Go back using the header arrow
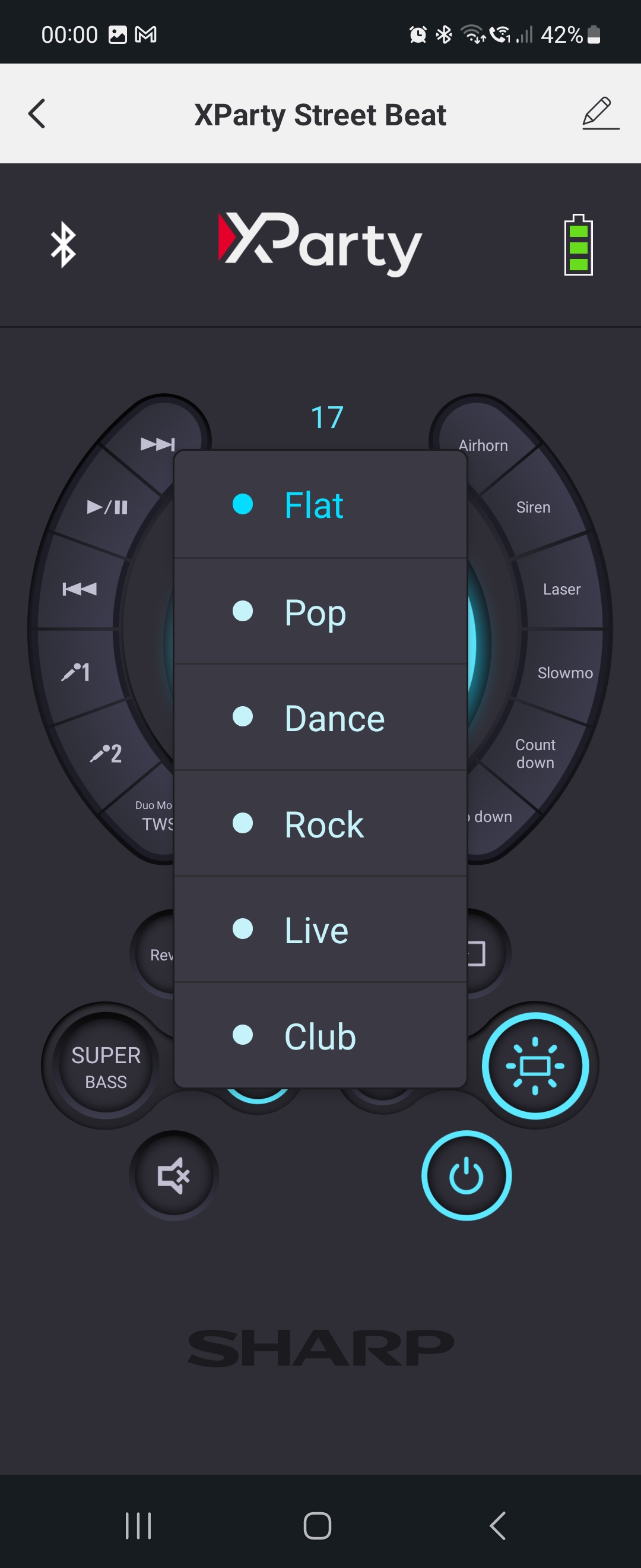Screen dimensions: 641x1568 coord(37,114)
